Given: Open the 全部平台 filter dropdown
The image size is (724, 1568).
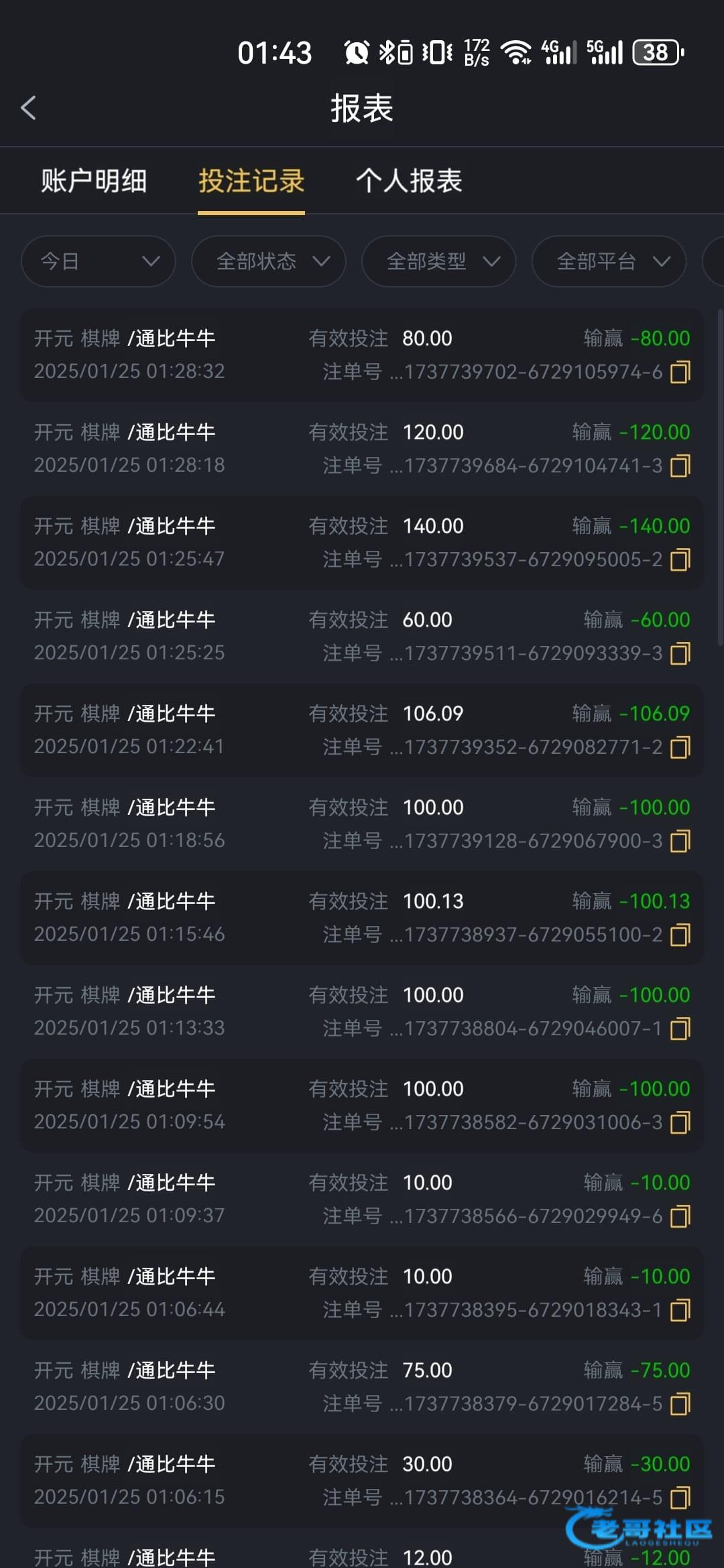Looking at the screenshot, I should coord(609,261).
